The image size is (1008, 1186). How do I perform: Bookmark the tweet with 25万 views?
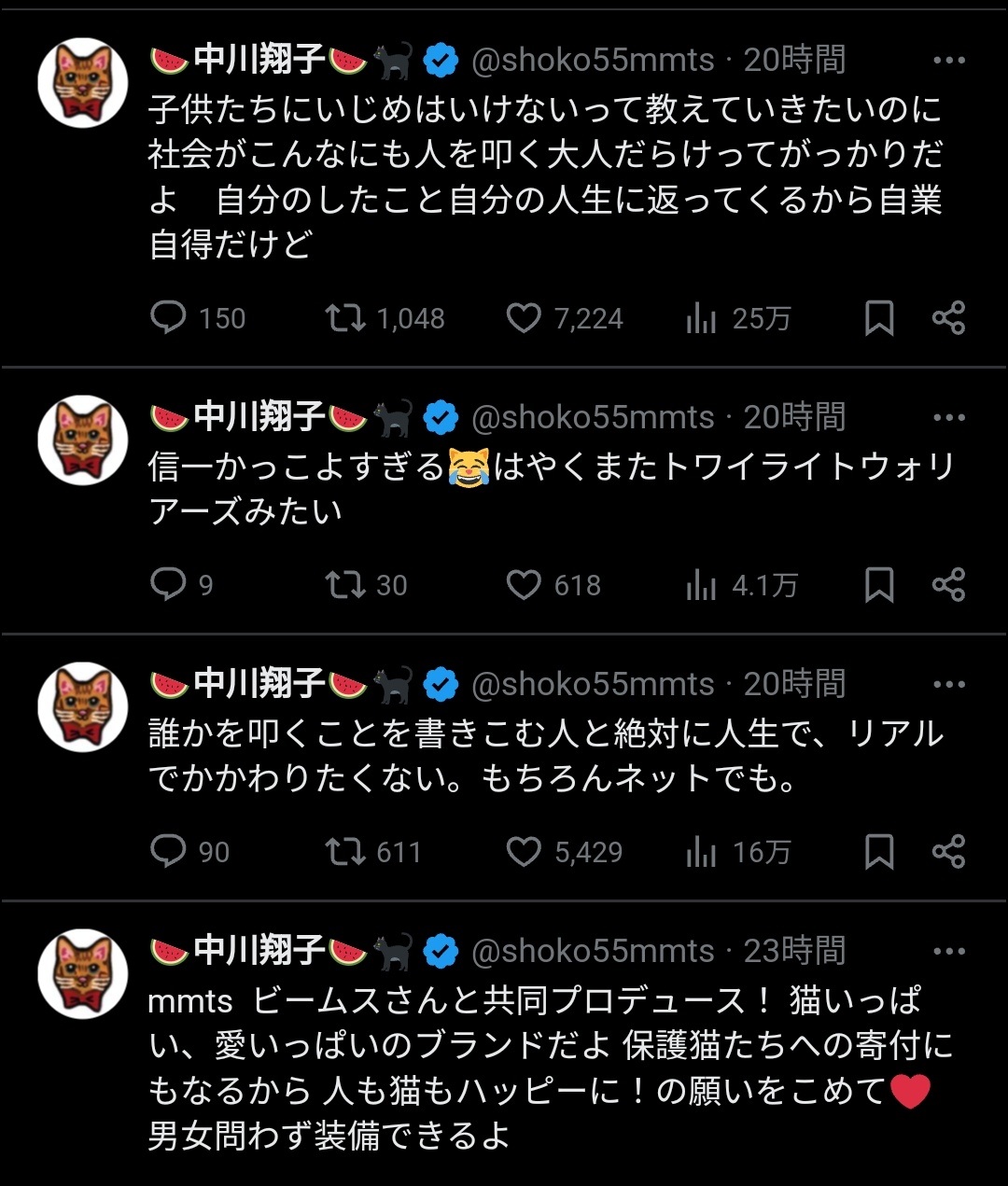[879, 318]
